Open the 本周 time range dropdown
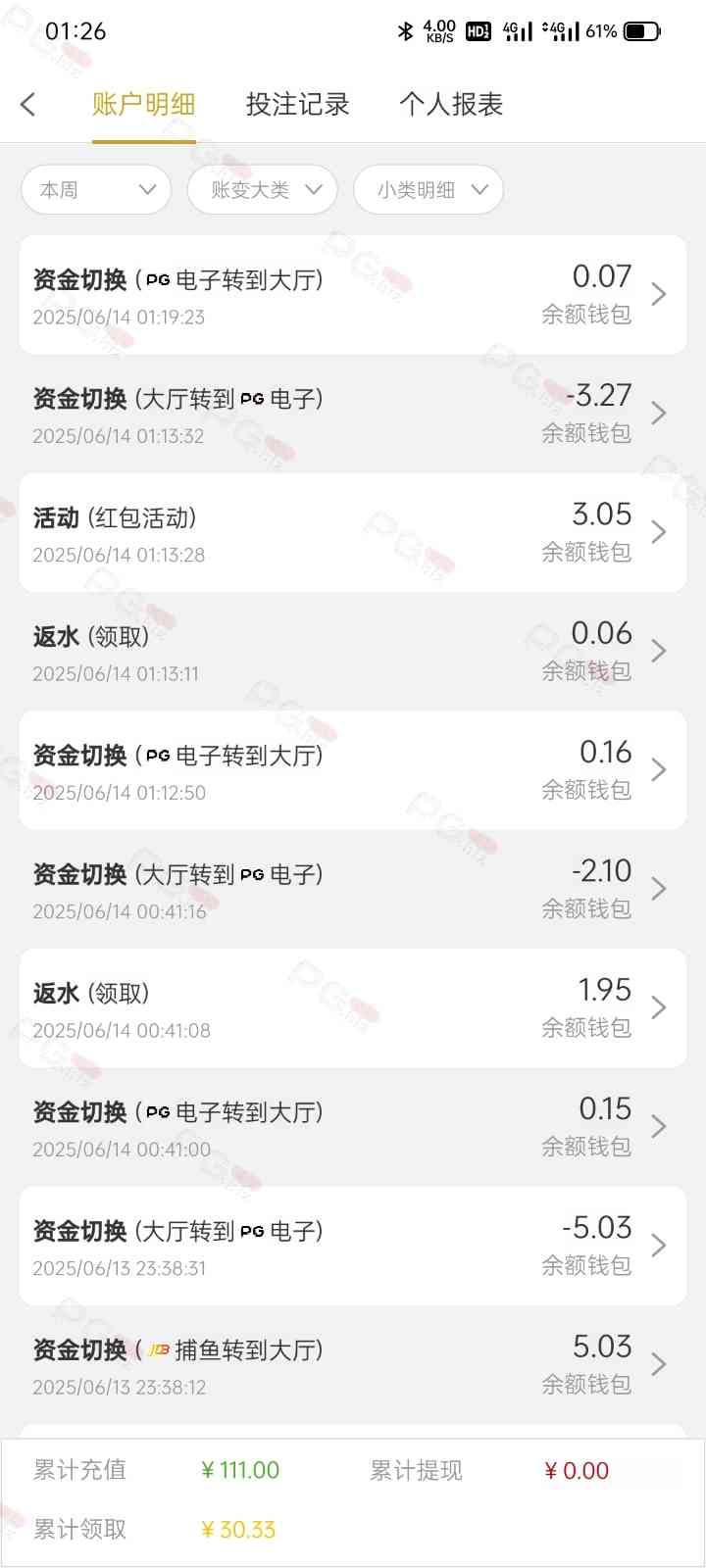 [96, 189]
